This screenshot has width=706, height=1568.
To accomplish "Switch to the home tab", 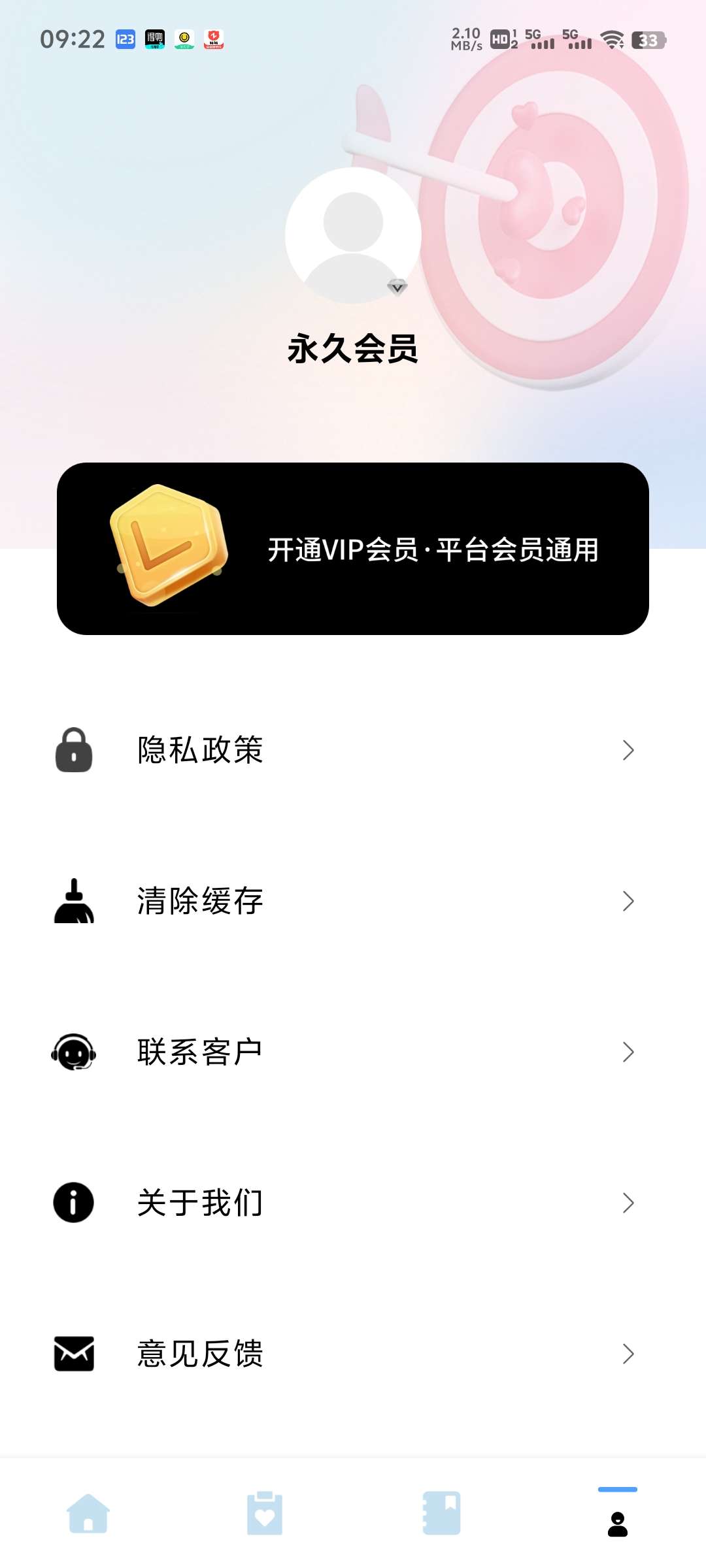I will tap(88, 1513).
